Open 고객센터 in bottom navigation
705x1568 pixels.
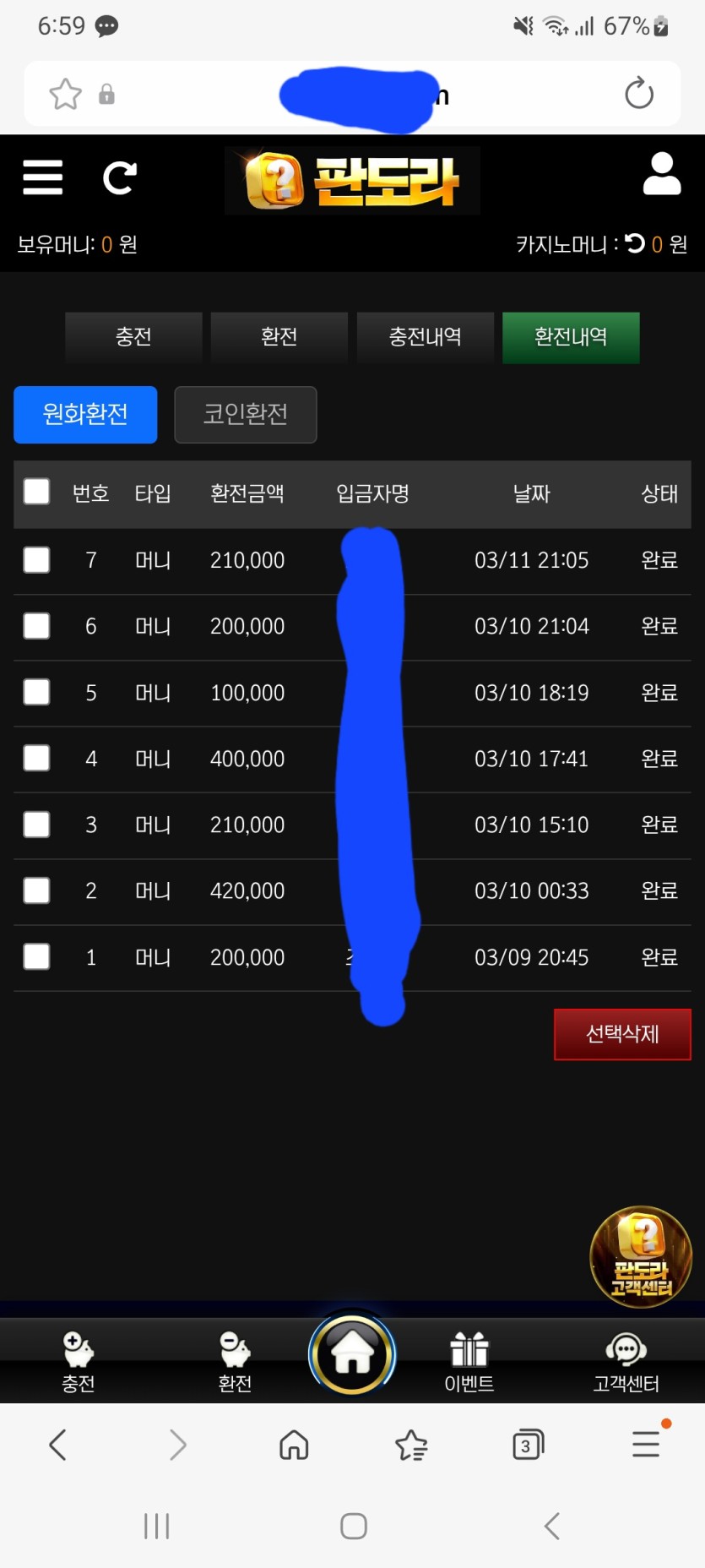[x=626, y=1360]
